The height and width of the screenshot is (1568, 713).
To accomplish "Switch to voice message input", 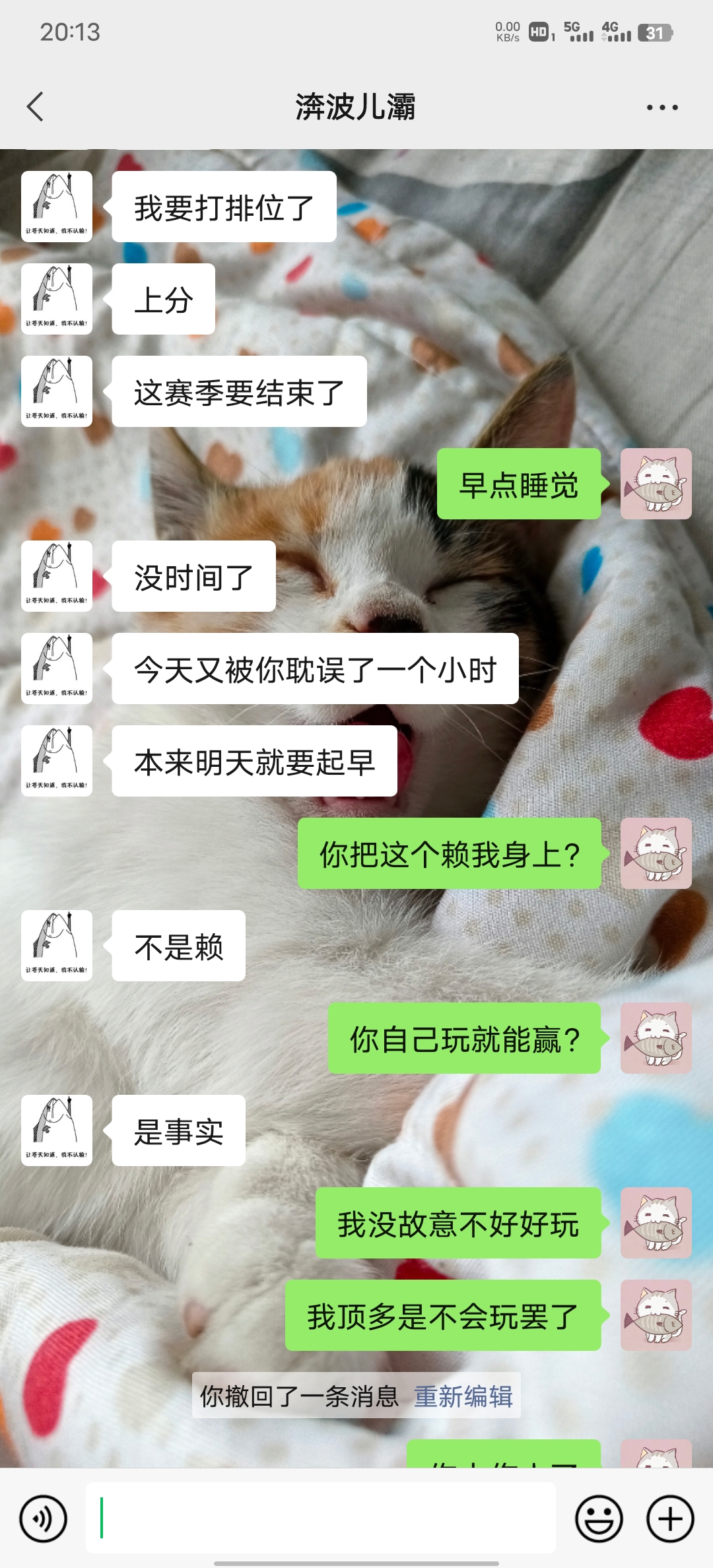I will coord(44,1519).
